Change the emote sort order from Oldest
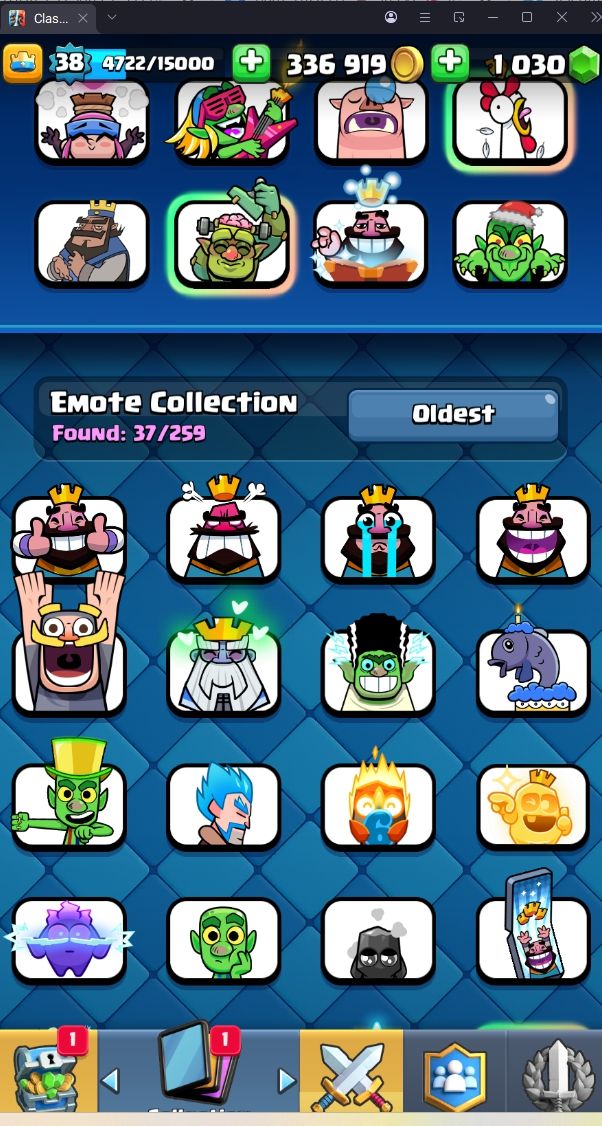Image resolution: width=602 pixels, height=1126 pixels. [x=453, y=414]
